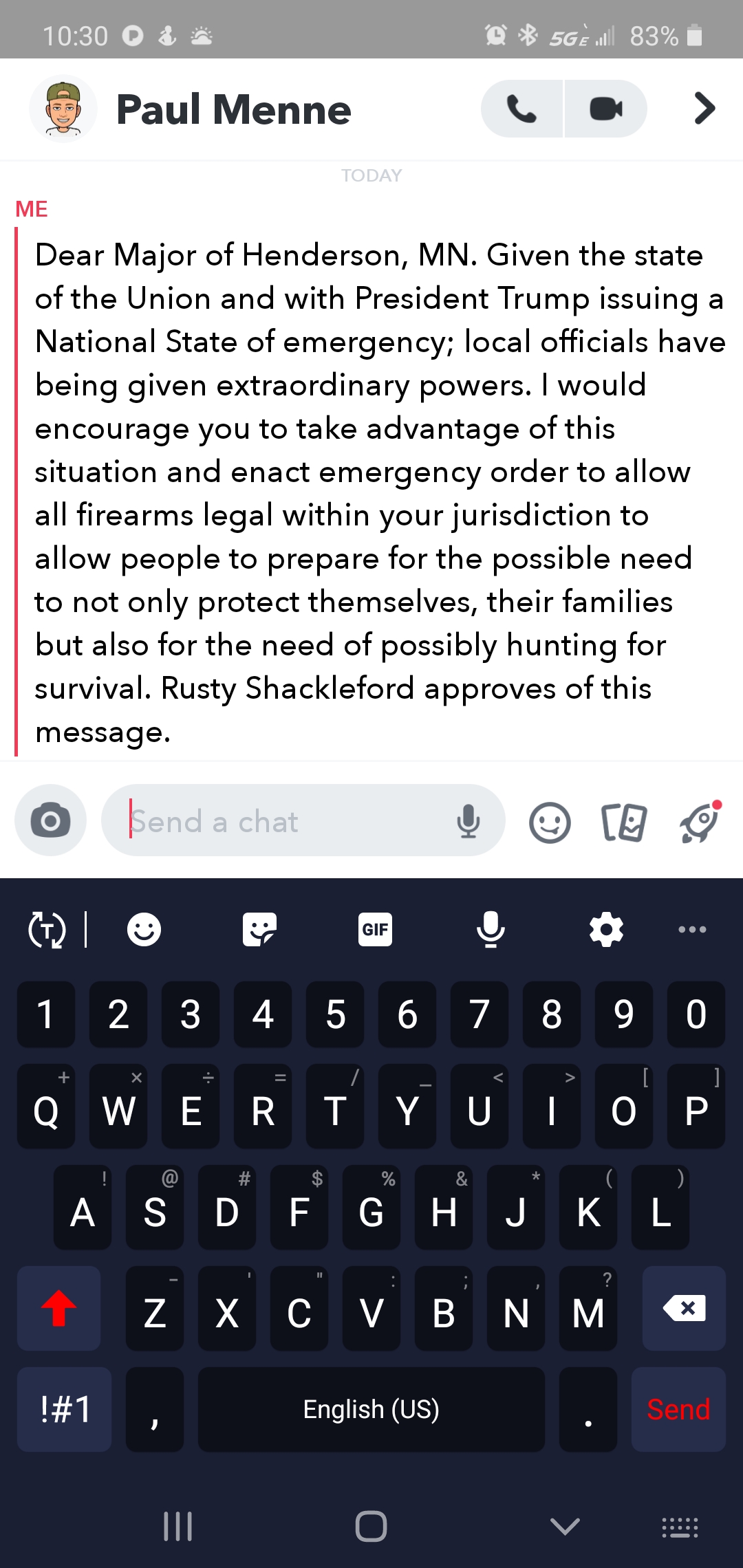Focus the Send a chat field
This screenshot has height=1568, width=743.
pos(275,821)
